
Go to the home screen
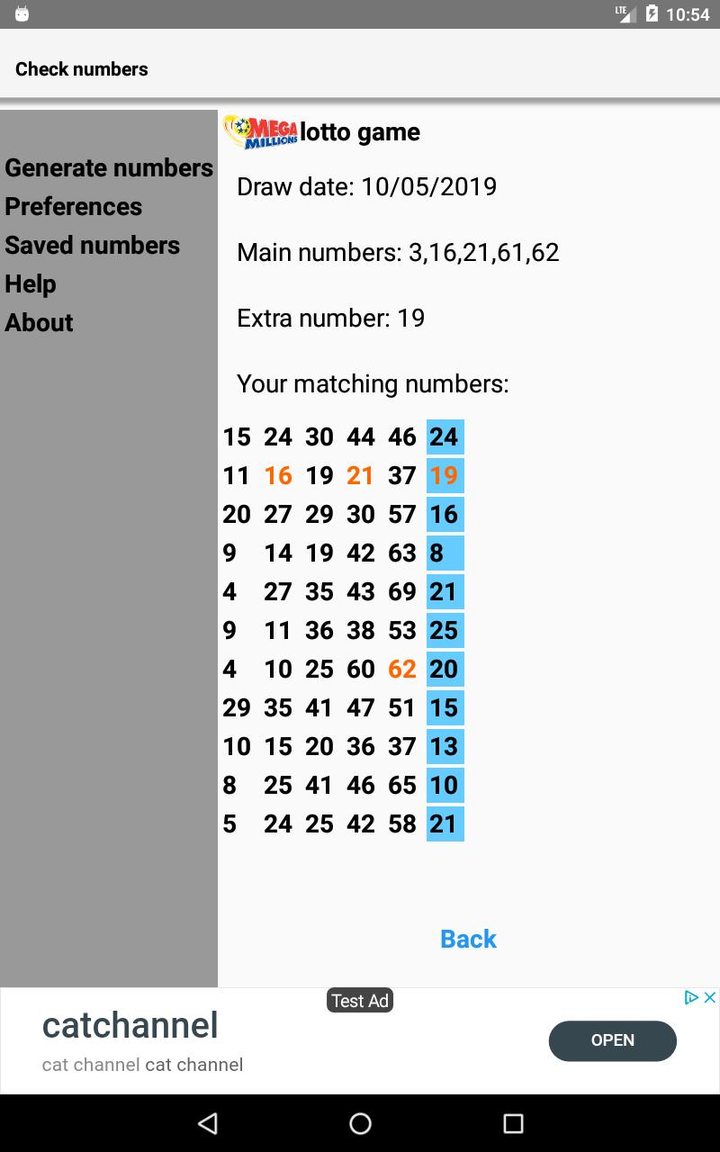(x=360, y=1124)
